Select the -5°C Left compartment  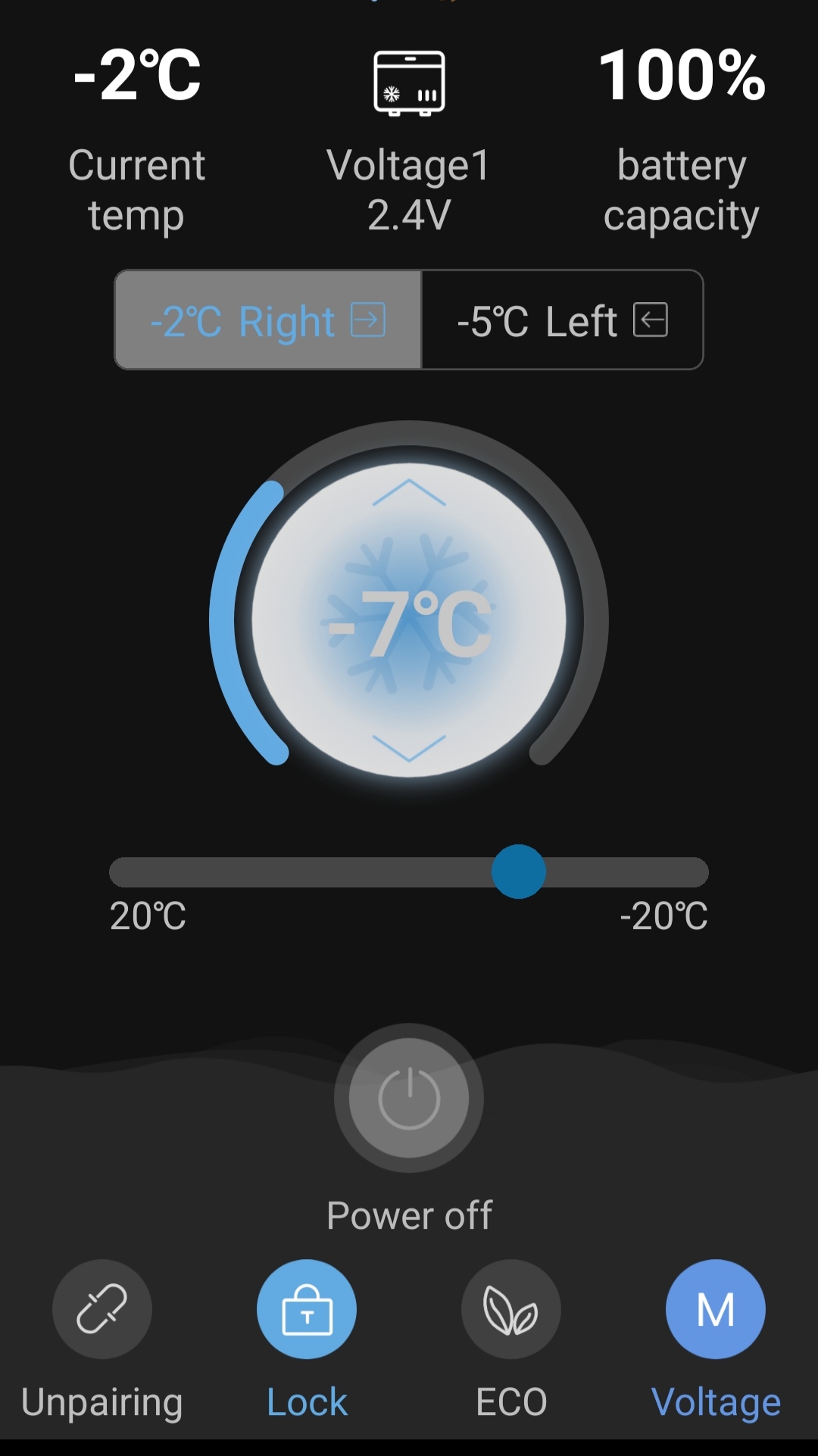tap(562, 320)
